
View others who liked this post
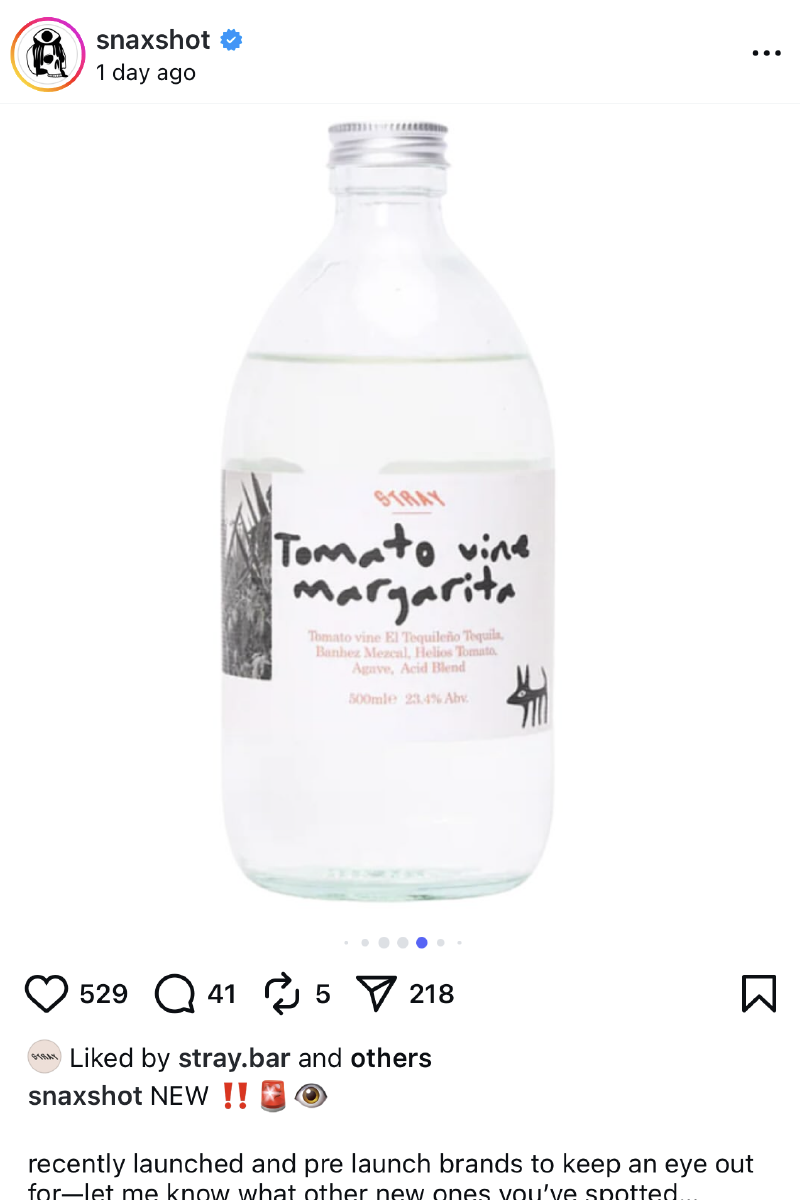(x=390, y=1058)
